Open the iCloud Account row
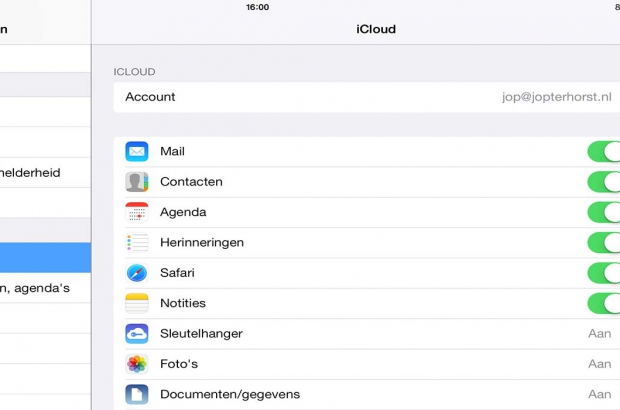The height and width of the screenshot is (410, 620). click(366, 97)
